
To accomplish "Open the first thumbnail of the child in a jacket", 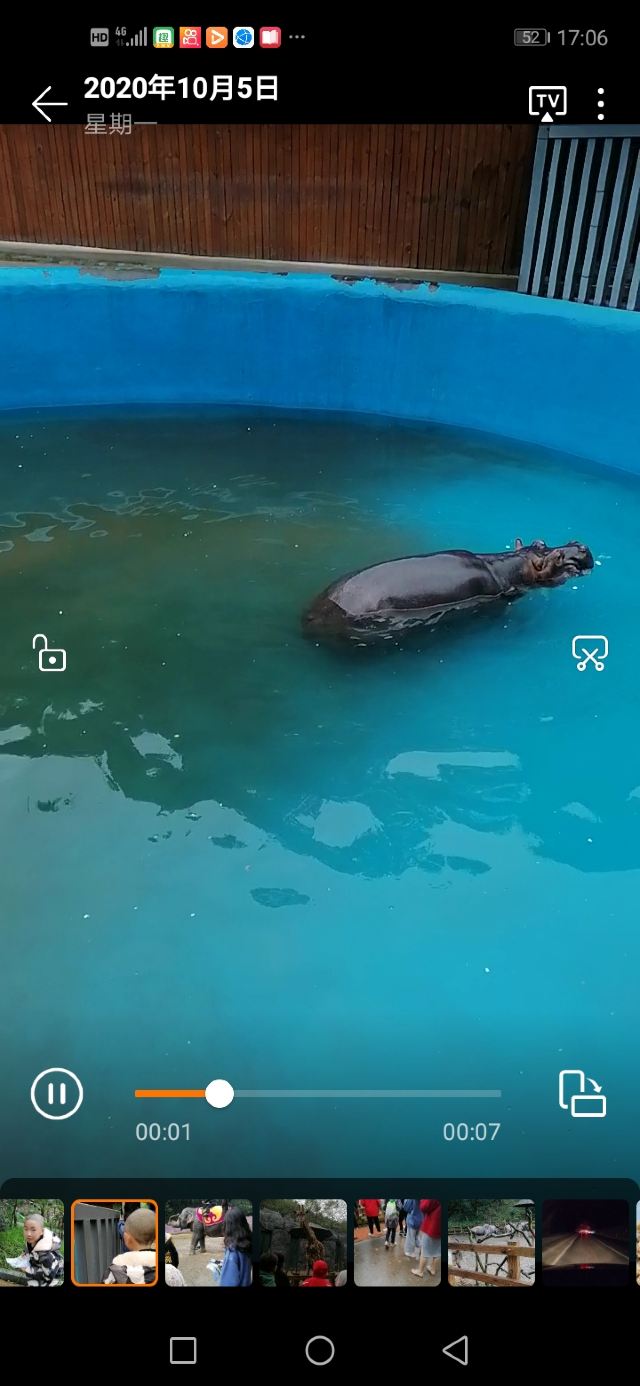I will (x=32, y=1243).
